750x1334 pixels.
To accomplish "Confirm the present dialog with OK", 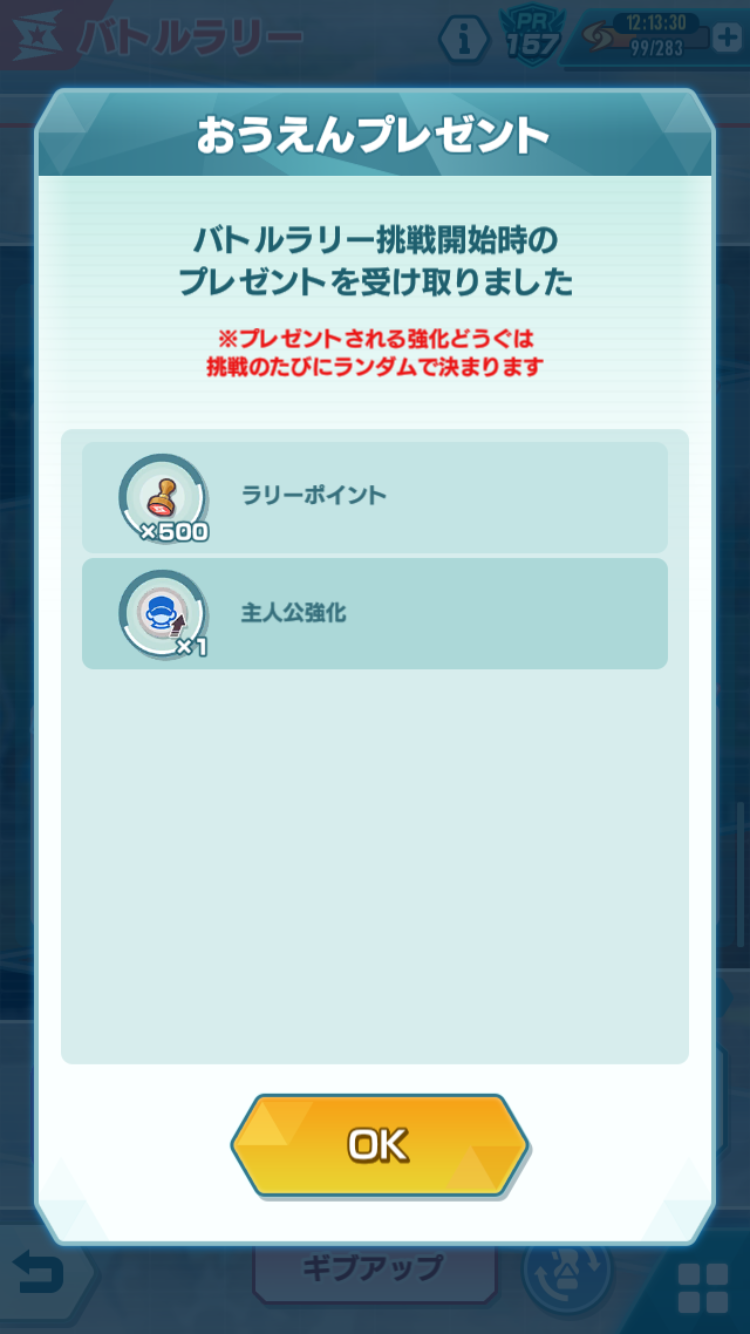I will click(379, 1145).
